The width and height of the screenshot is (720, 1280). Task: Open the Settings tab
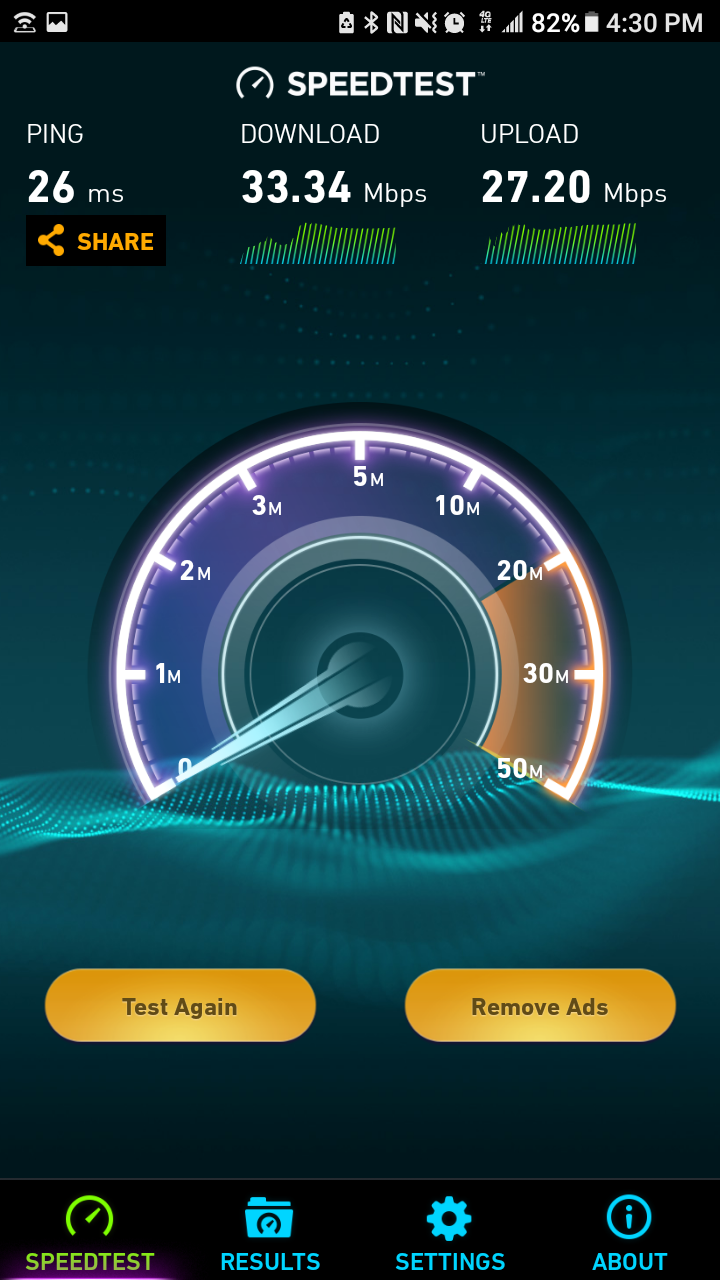click(x=450, y=1232)
